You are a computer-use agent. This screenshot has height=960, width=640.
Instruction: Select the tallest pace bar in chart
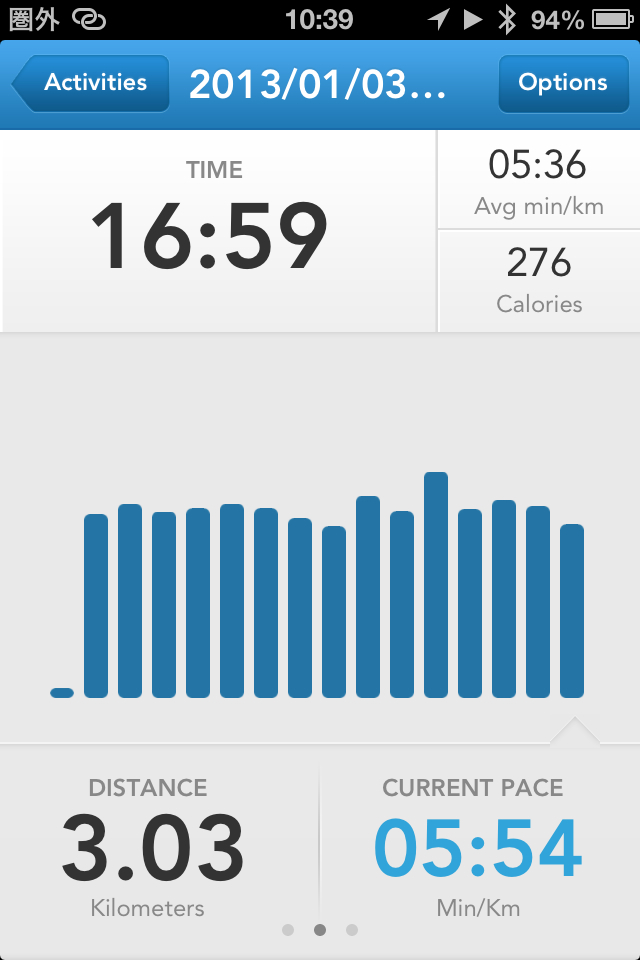pos(436,585)
